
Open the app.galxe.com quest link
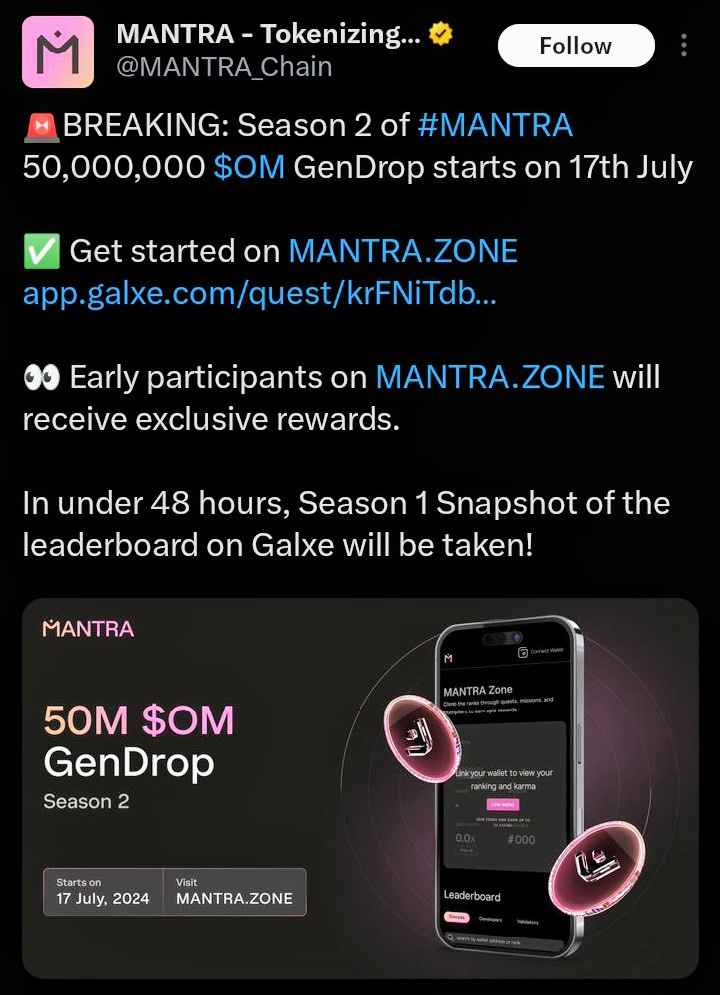coord(257,293)
